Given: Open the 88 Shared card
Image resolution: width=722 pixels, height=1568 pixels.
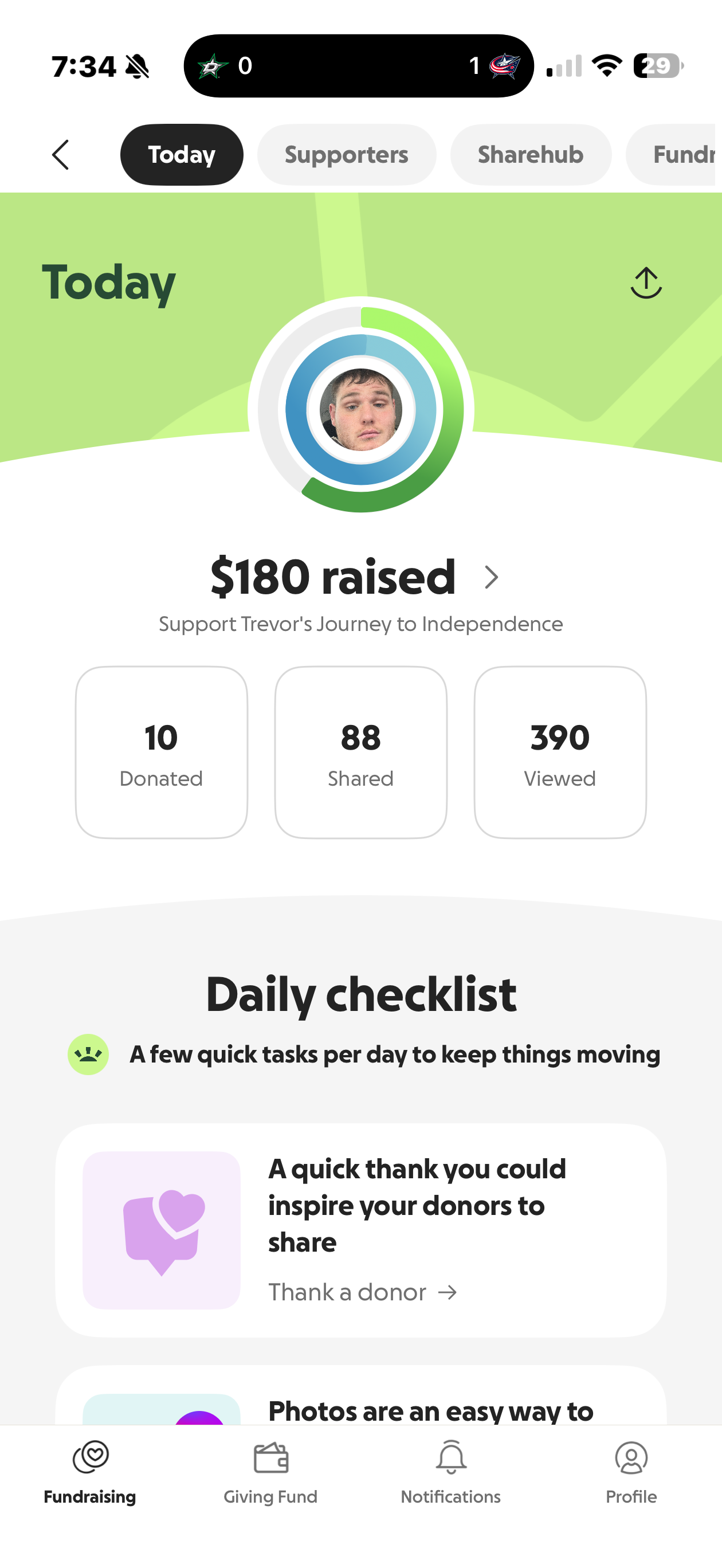Looking at the screenshot, I should click(360, 752).
